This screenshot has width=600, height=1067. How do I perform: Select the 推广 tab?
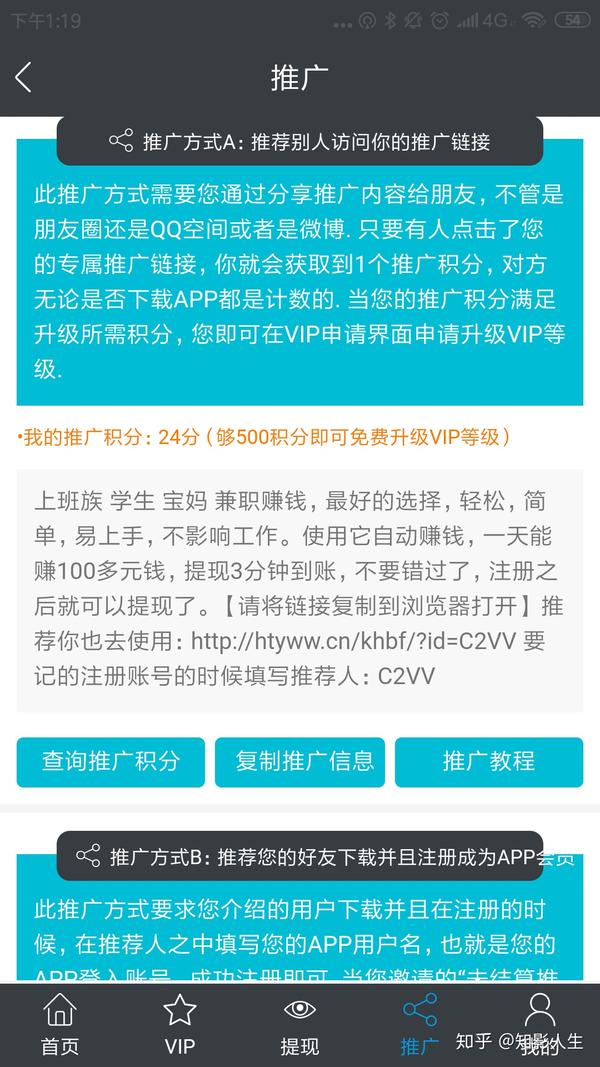419,1024
